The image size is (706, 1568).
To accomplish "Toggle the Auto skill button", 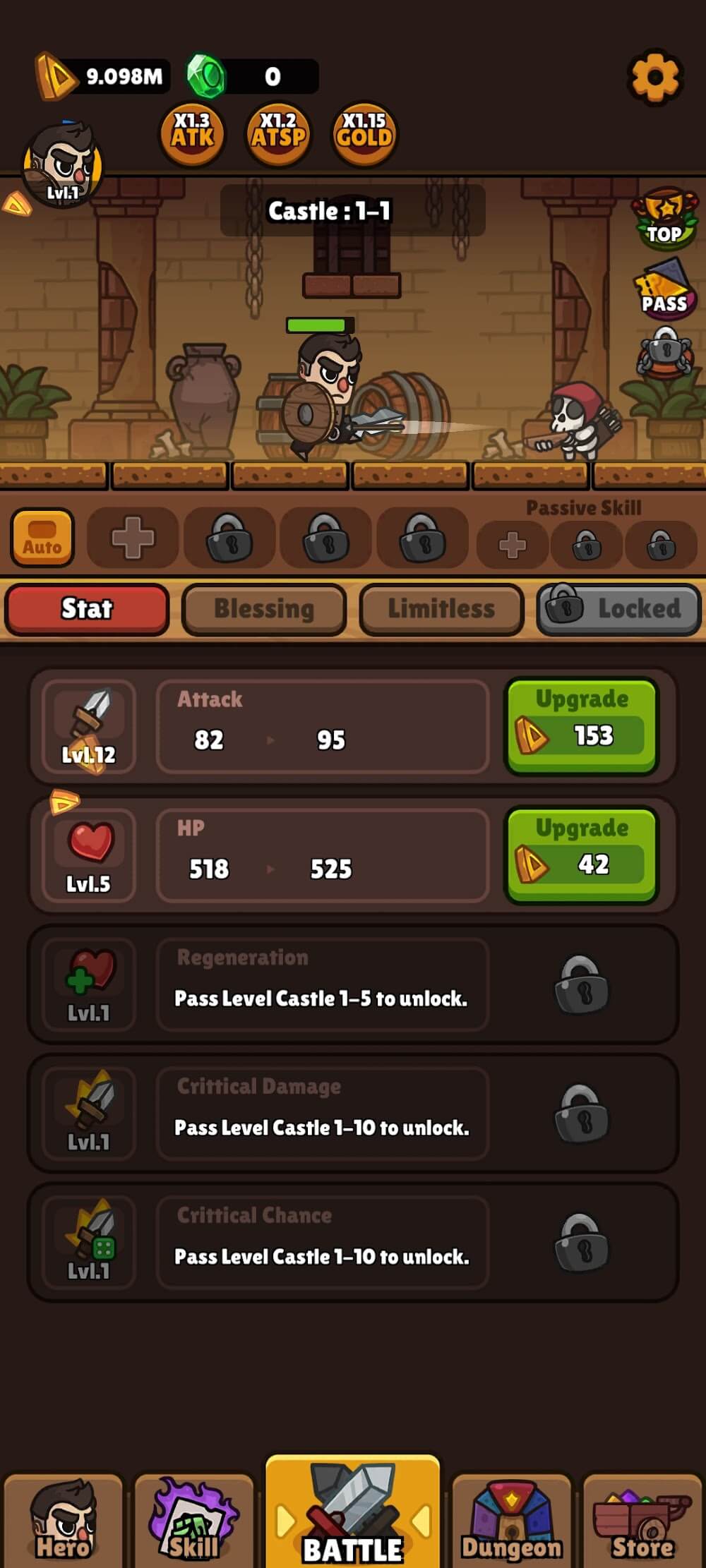I will click(x=42, y=538).
